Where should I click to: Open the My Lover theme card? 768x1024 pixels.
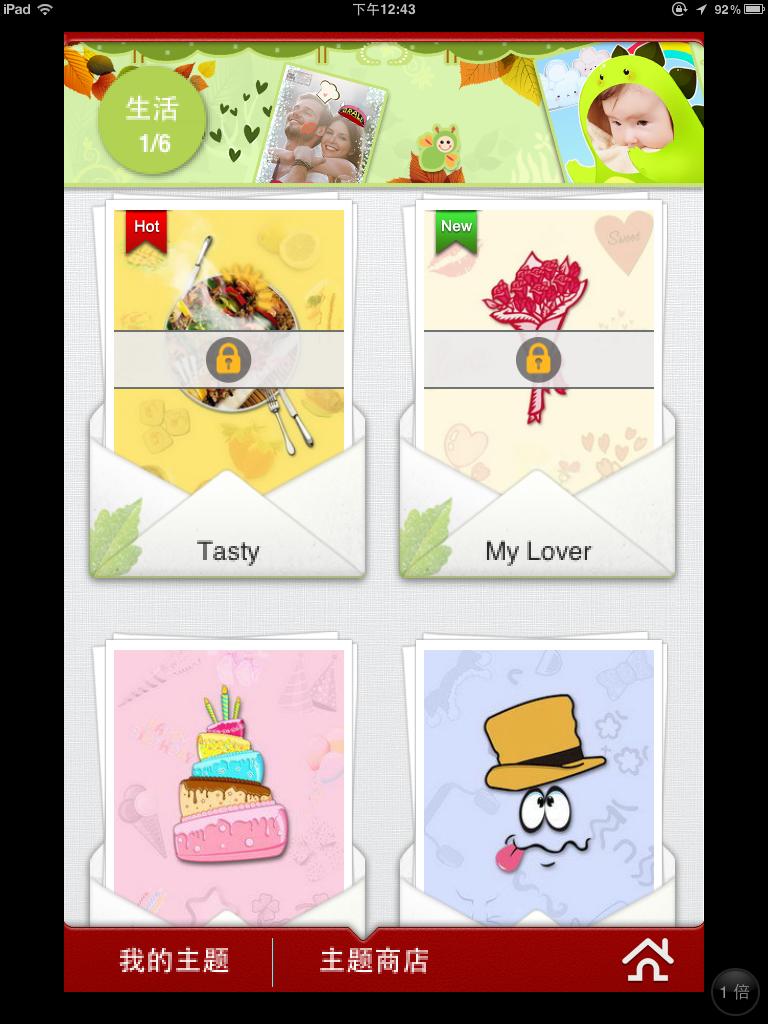(538, 390)
